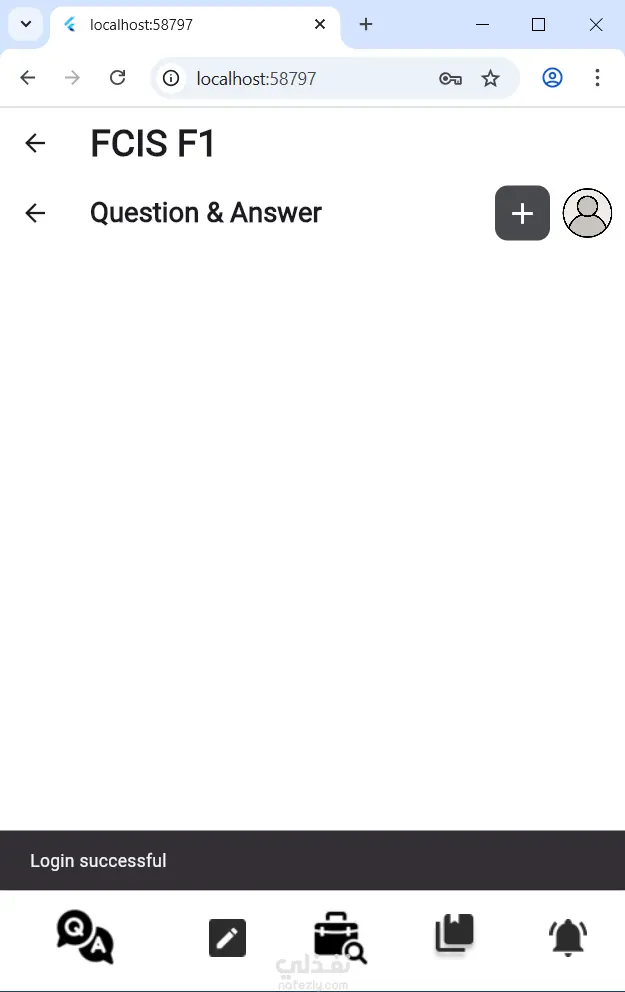Viewport: 625px width, 992px height.
Task: Open the notifications bell tab
Action: pyautogui.click(x=568, y=938)
